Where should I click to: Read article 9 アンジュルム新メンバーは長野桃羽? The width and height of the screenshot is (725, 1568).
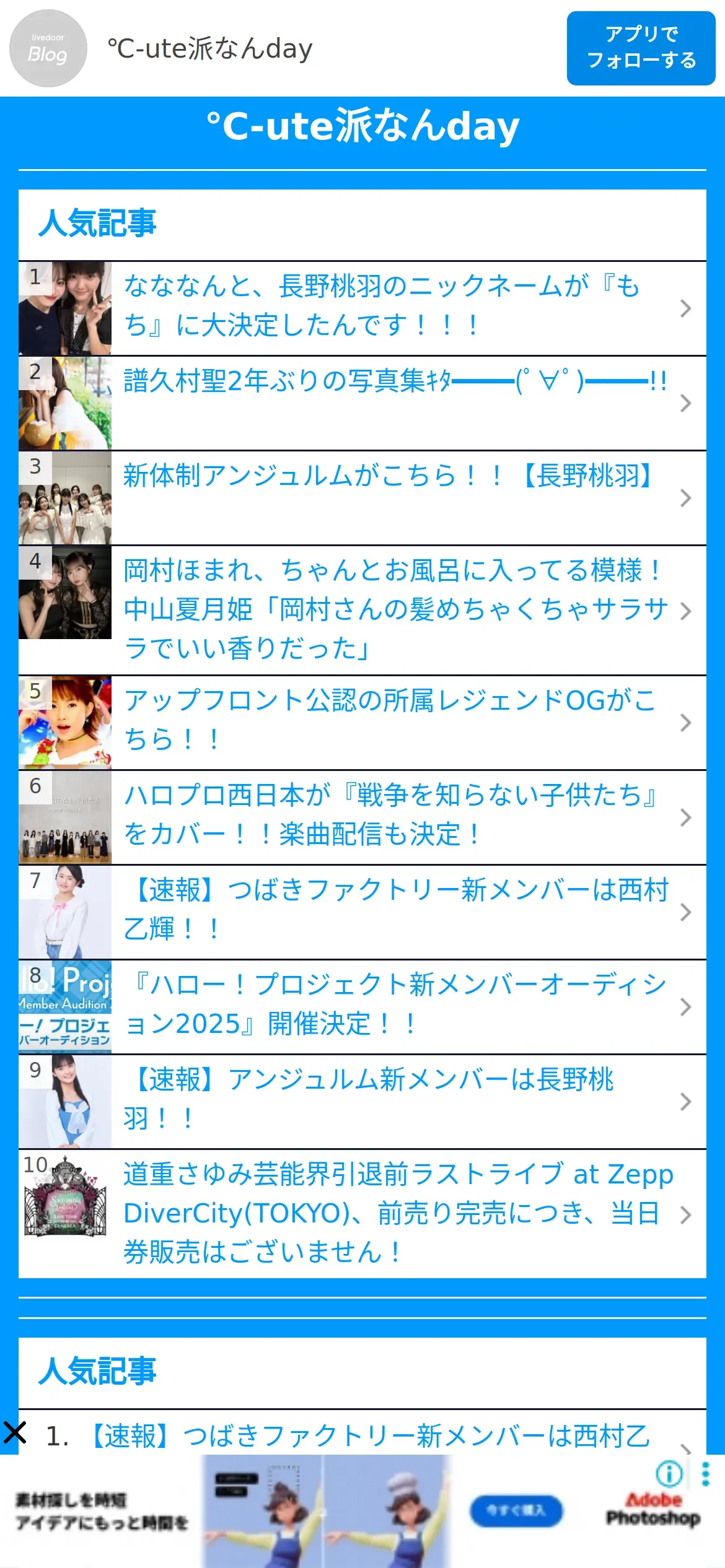(362, 1102)
